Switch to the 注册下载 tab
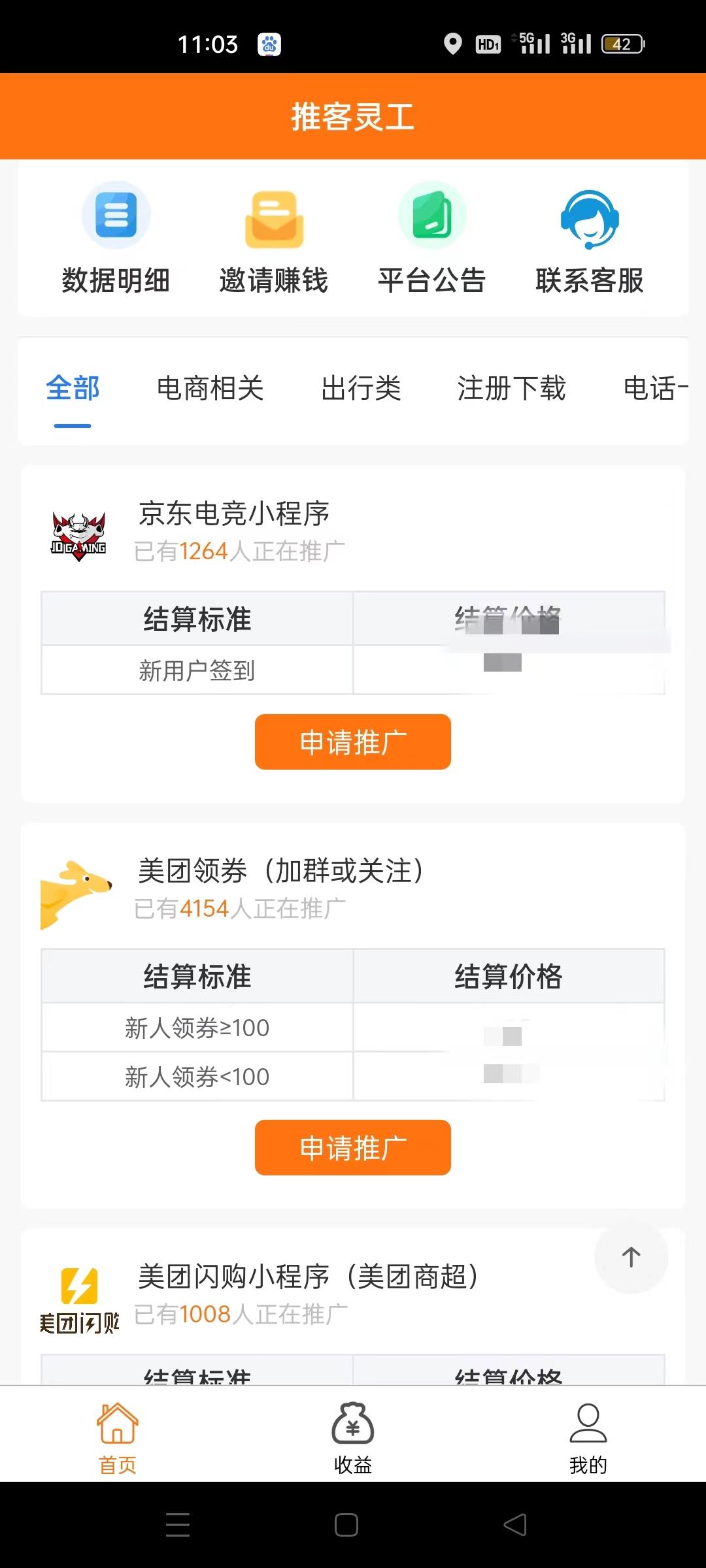The width and height of the screenshot is (706, 1568). pos(511,389)
